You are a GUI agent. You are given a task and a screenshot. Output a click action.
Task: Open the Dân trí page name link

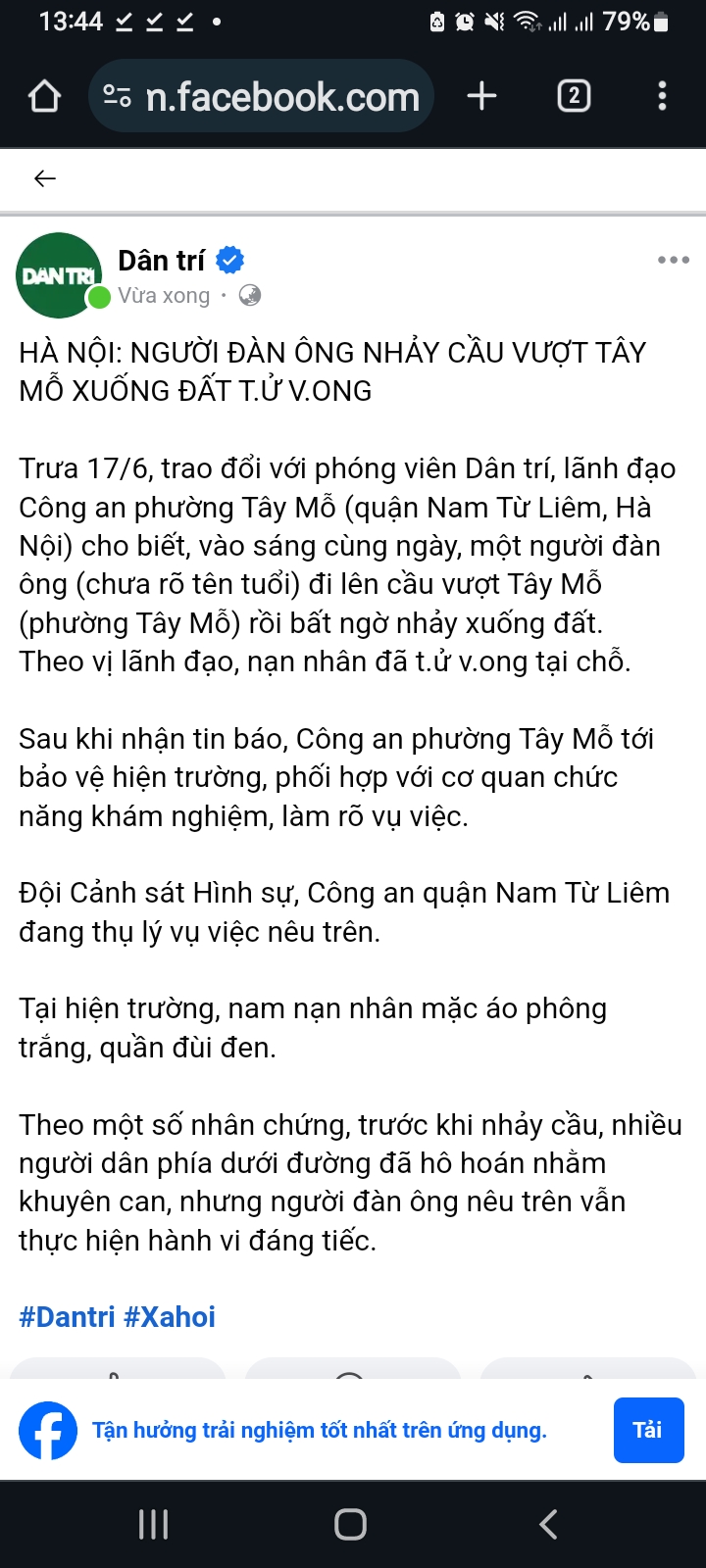(x=162, y=261)
